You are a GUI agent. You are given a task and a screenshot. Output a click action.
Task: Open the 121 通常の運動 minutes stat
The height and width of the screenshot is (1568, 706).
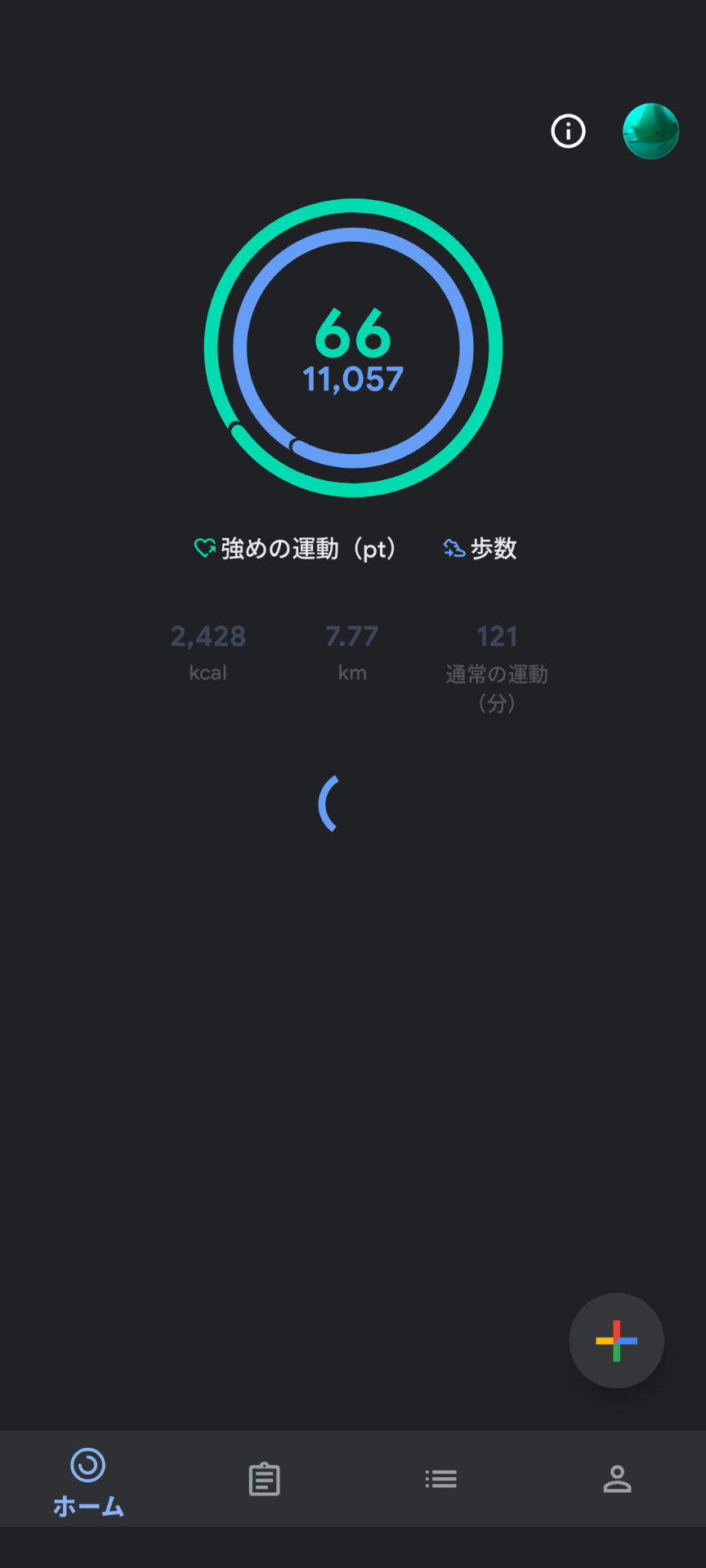[x=497, y=666]
